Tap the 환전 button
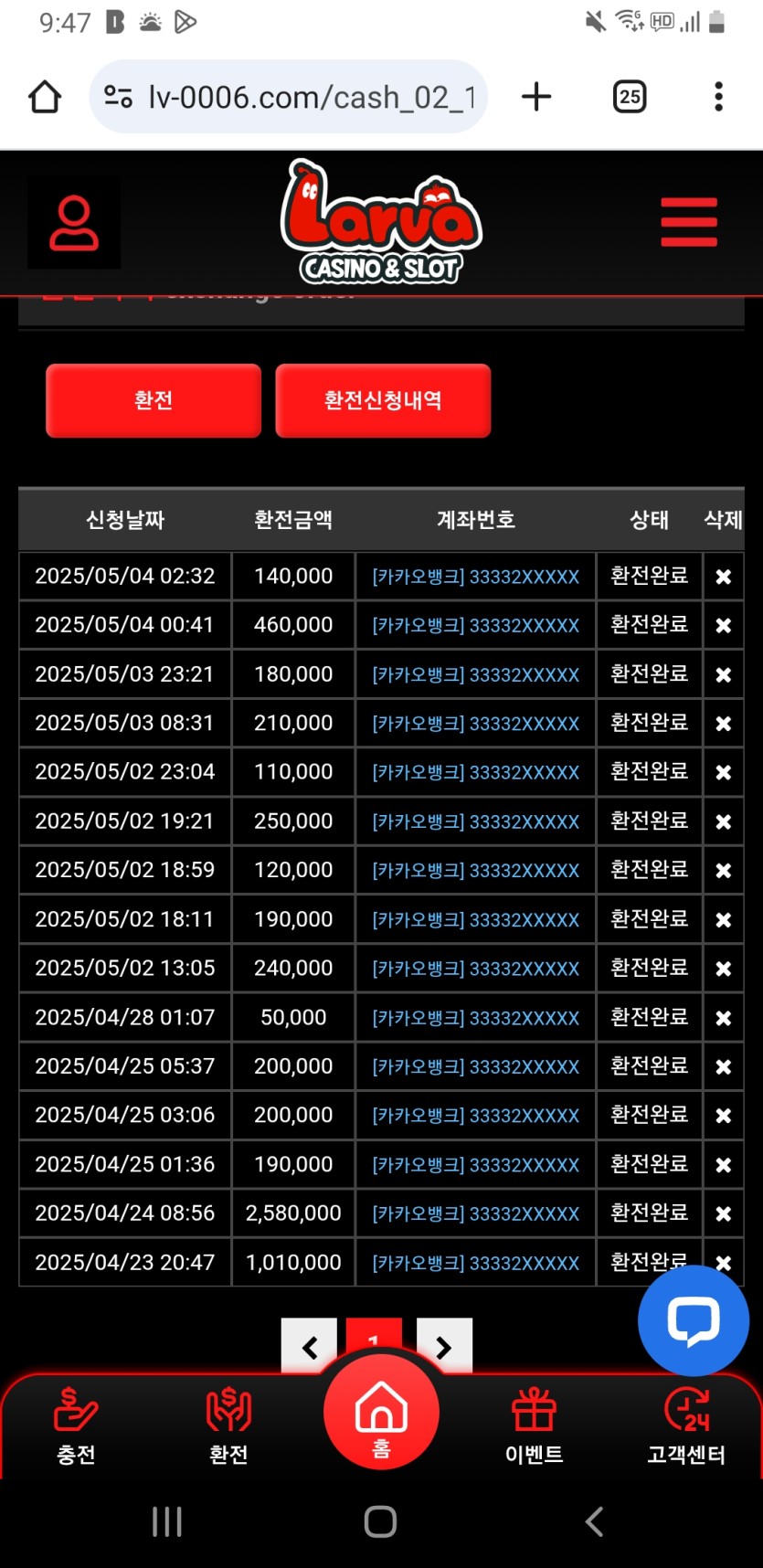 click(x=154, y=400)
